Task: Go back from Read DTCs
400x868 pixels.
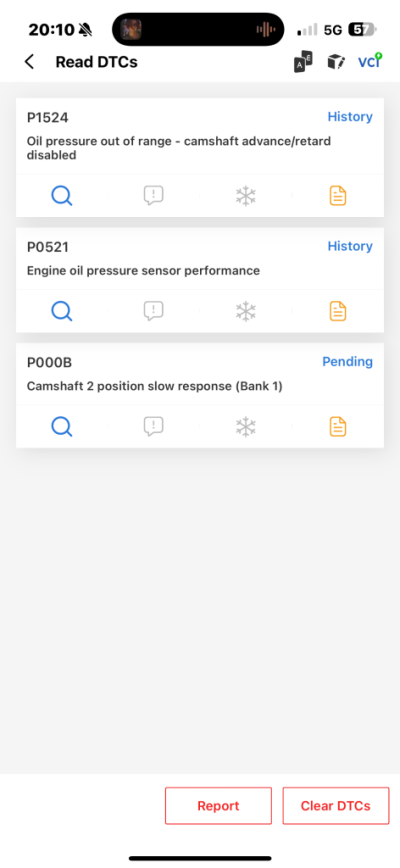Action: (x=30, y=62)
